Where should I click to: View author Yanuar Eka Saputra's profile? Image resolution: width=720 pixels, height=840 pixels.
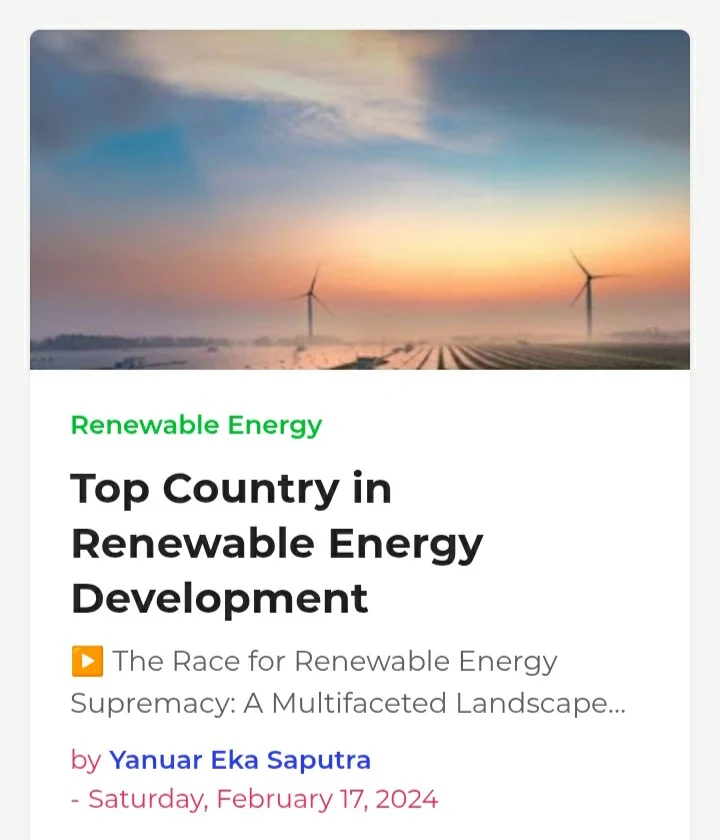(240, 760)
